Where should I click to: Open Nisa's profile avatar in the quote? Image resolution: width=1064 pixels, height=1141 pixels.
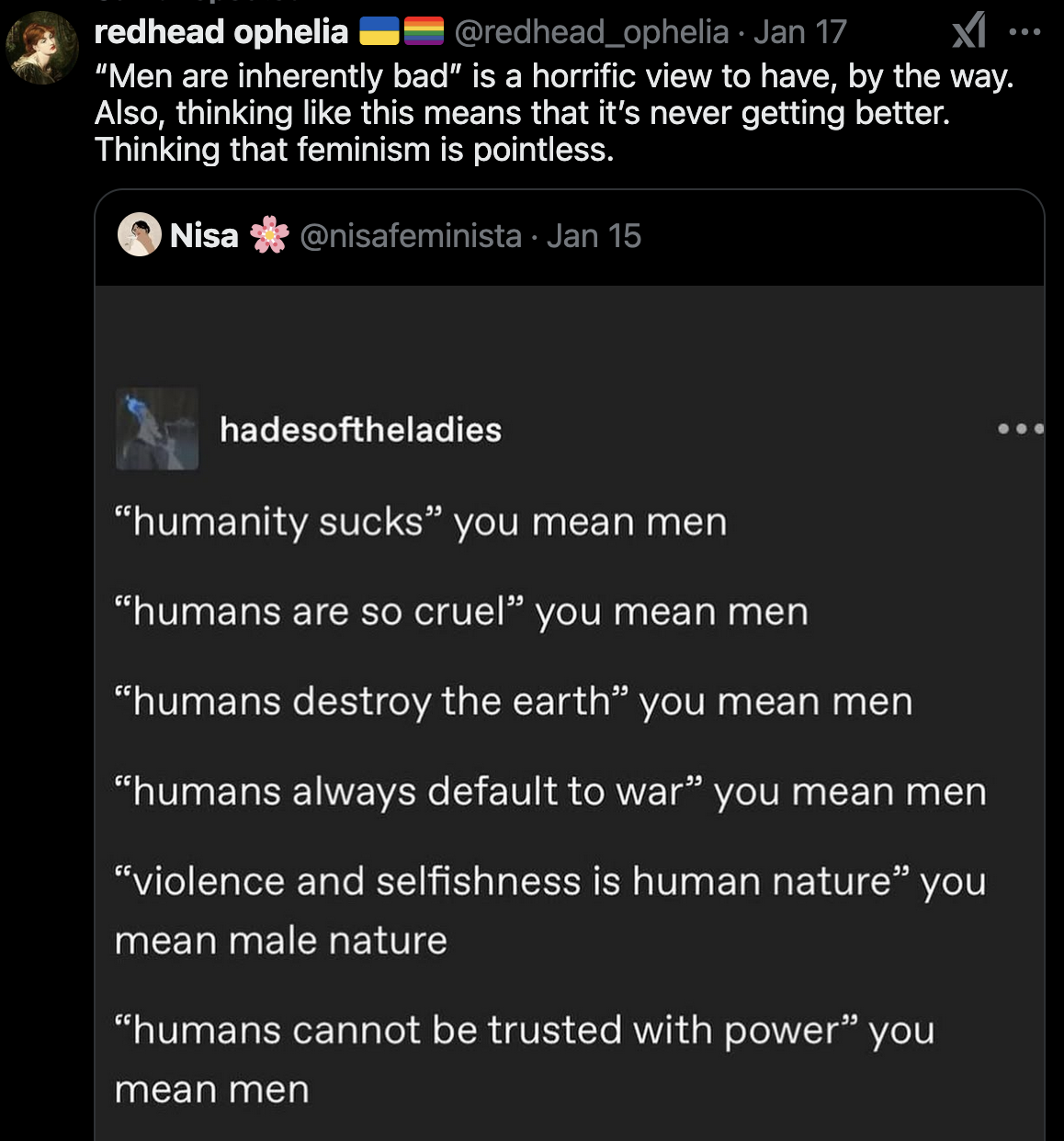coord(140,235)
